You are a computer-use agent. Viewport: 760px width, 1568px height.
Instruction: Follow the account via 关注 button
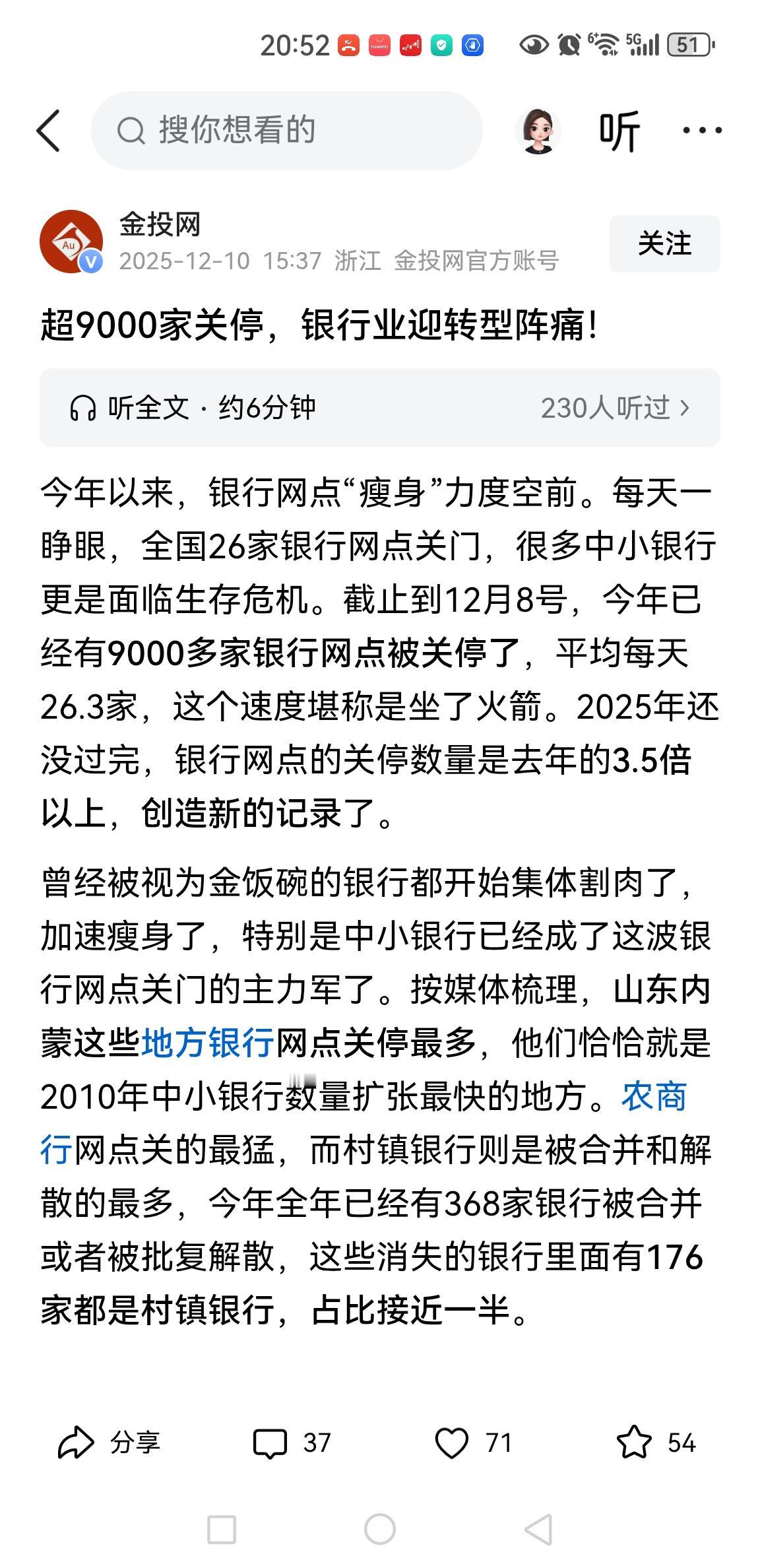point(663,243)
